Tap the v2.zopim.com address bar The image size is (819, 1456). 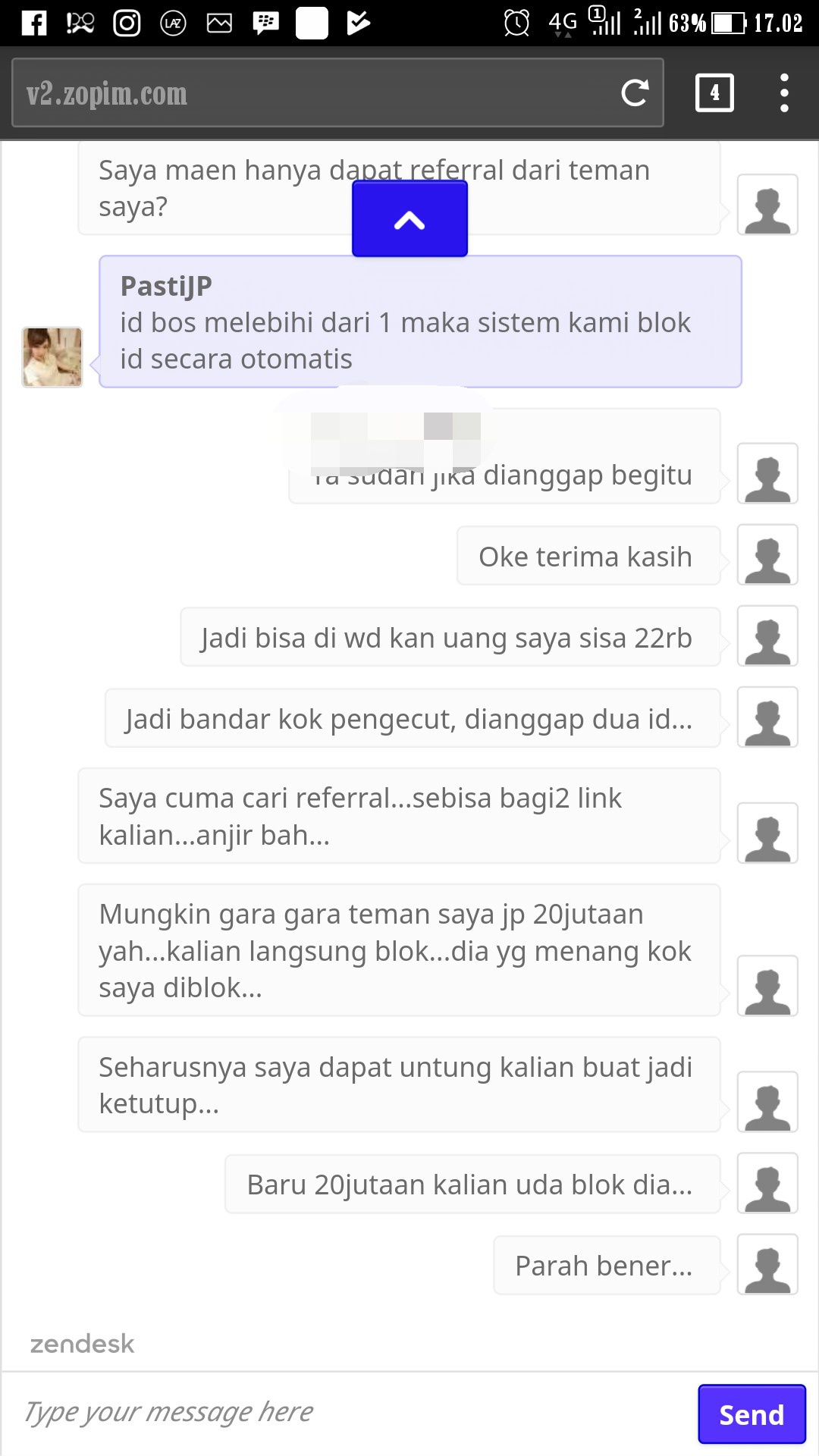(303, 93)
